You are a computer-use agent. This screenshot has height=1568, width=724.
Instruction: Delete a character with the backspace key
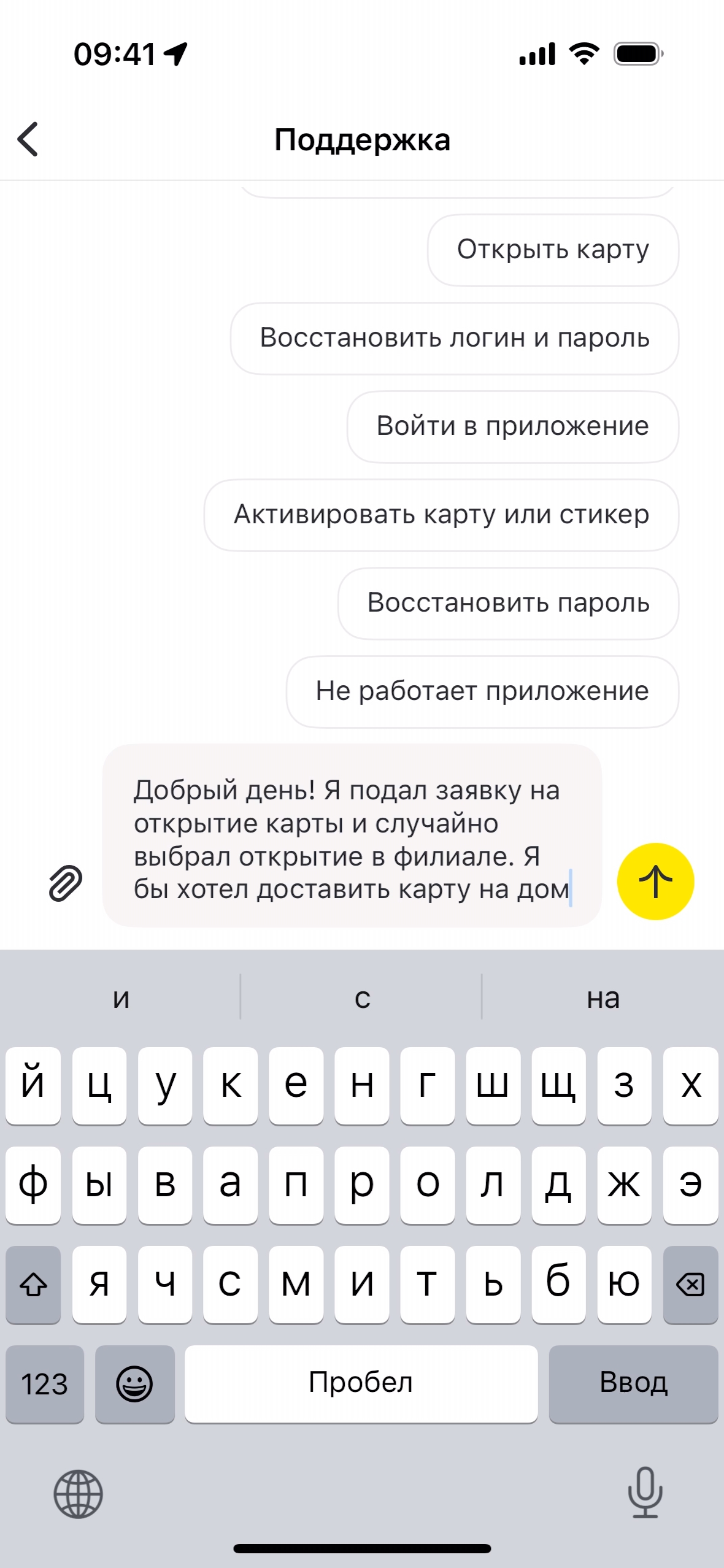(x=690, y=1284)
